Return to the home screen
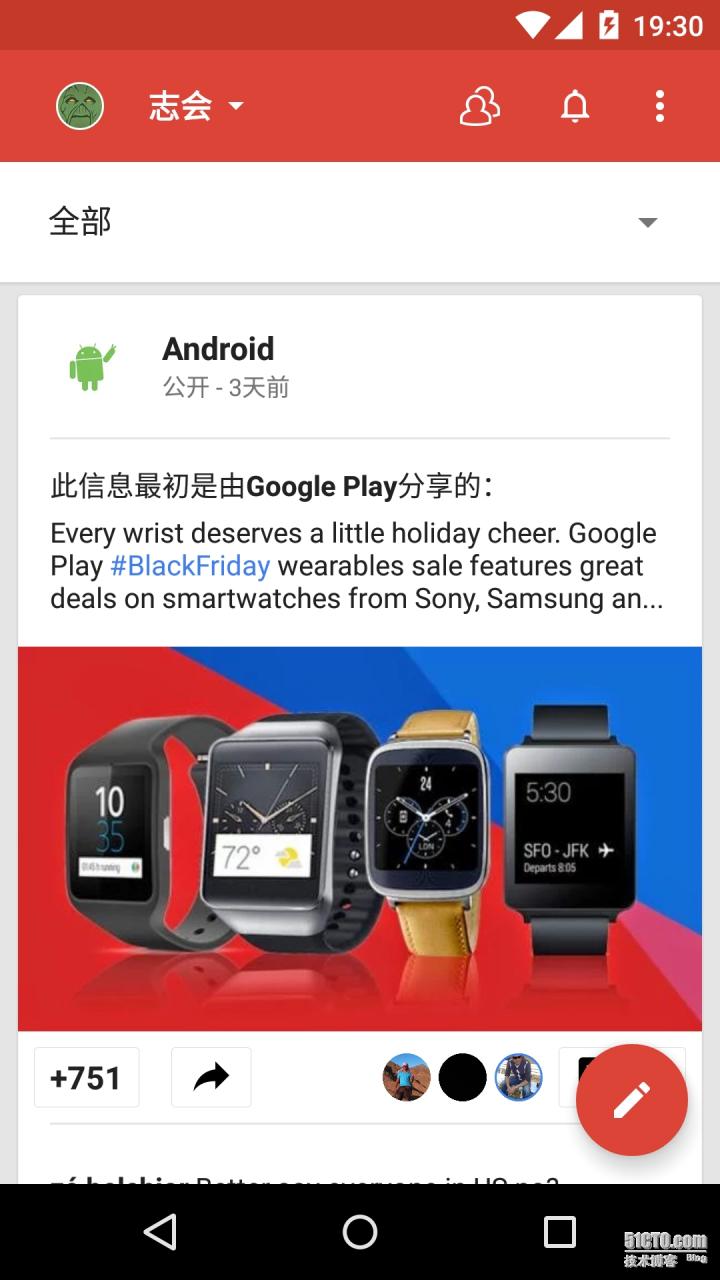The width and height of the screenshot is (720, 1280). [x=360, y=1231]
